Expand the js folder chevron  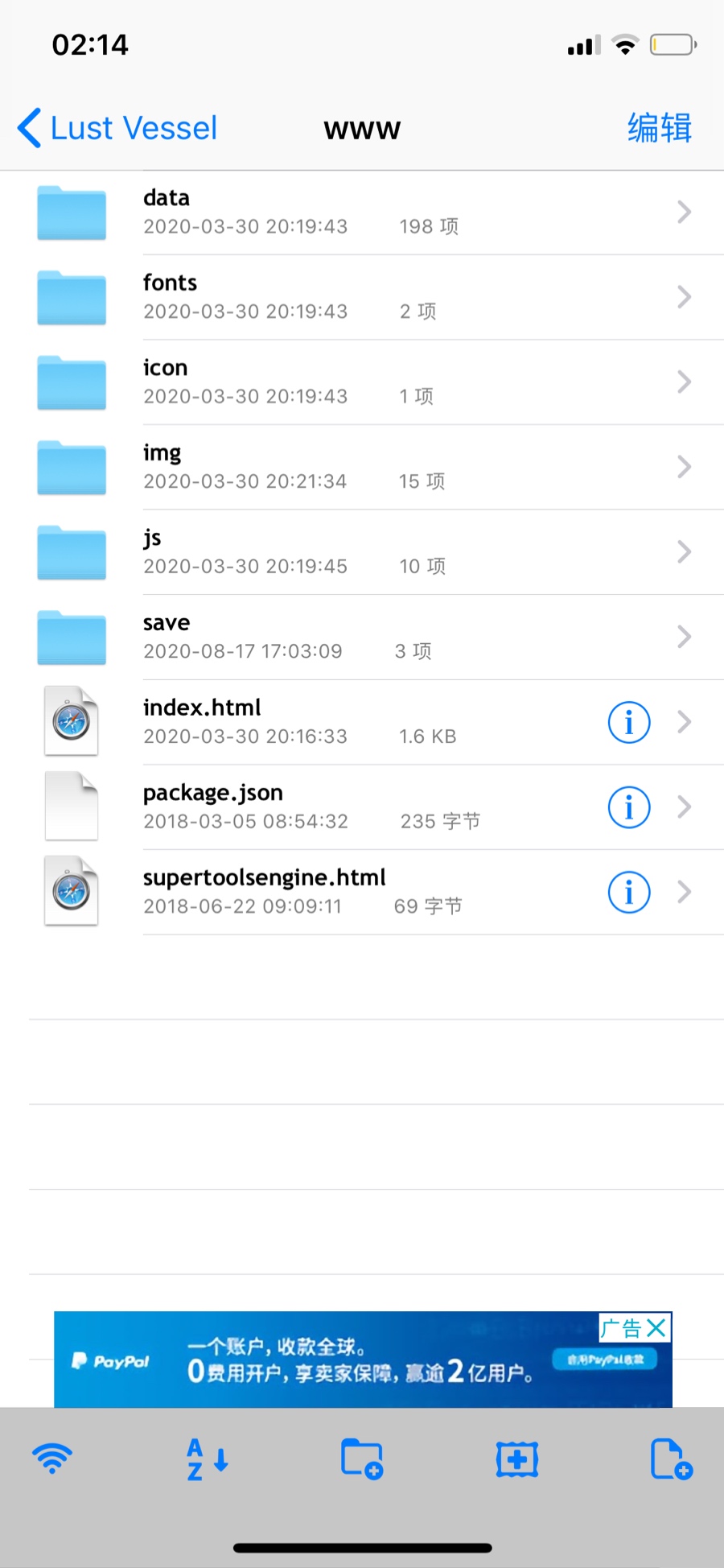[685, 551]
